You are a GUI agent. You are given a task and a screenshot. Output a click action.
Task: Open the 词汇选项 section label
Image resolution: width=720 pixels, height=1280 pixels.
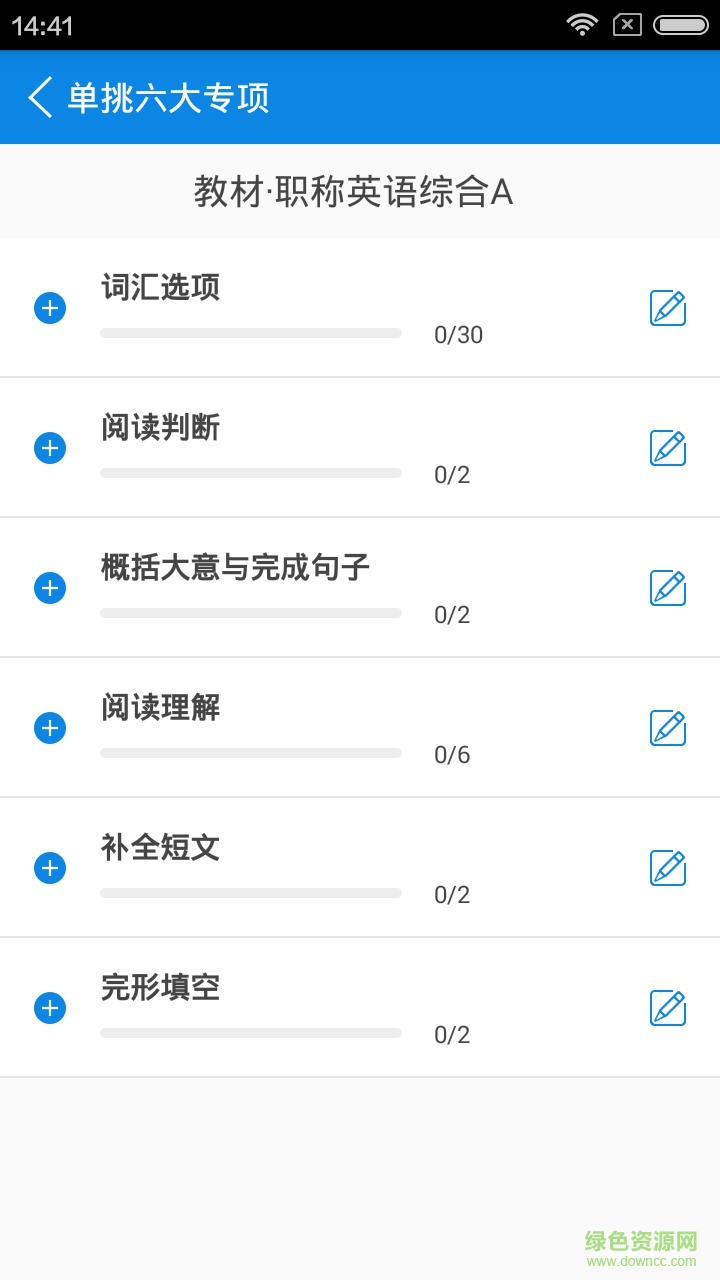161,288
